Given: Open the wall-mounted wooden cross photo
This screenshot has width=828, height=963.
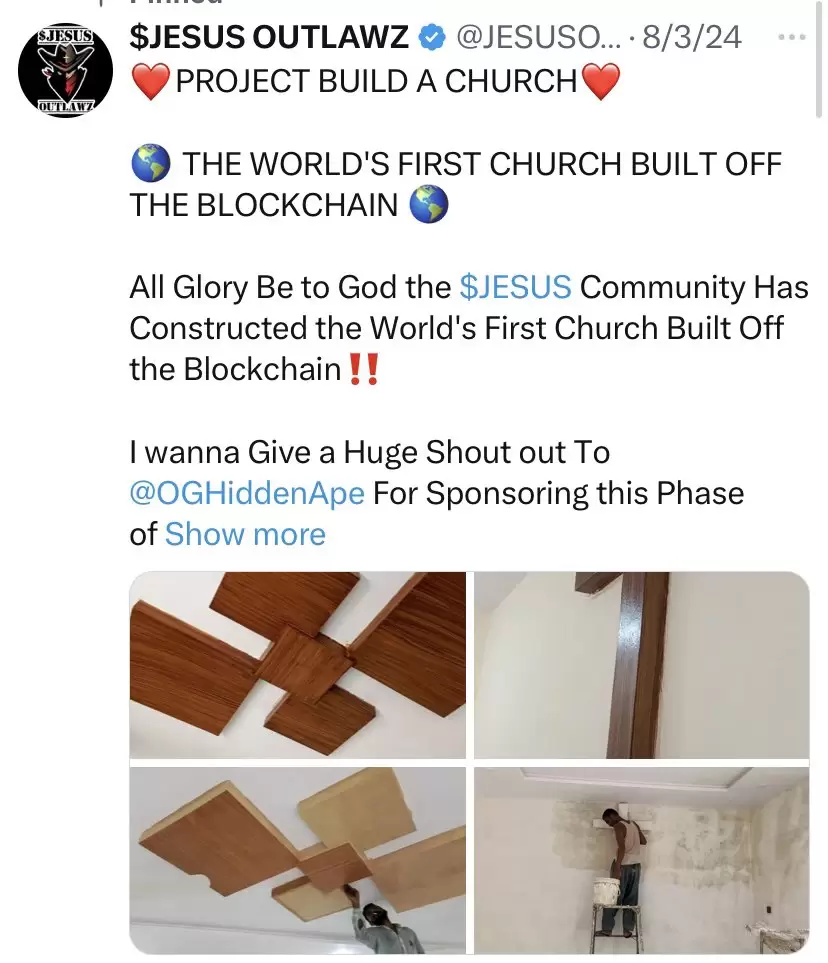Looking at the screenshot, I should 641,664.
